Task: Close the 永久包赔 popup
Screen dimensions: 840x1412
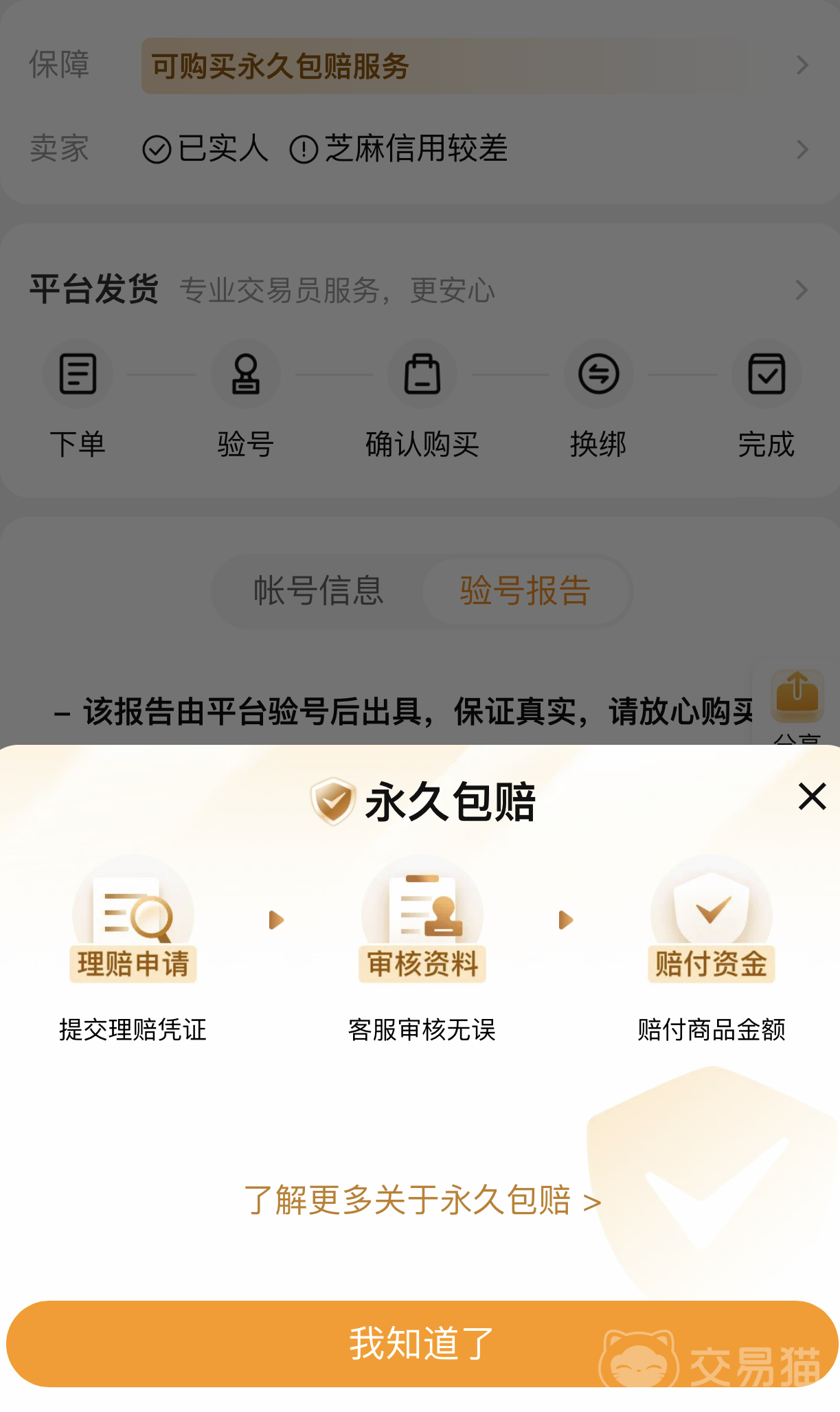Action: [812, 796]
